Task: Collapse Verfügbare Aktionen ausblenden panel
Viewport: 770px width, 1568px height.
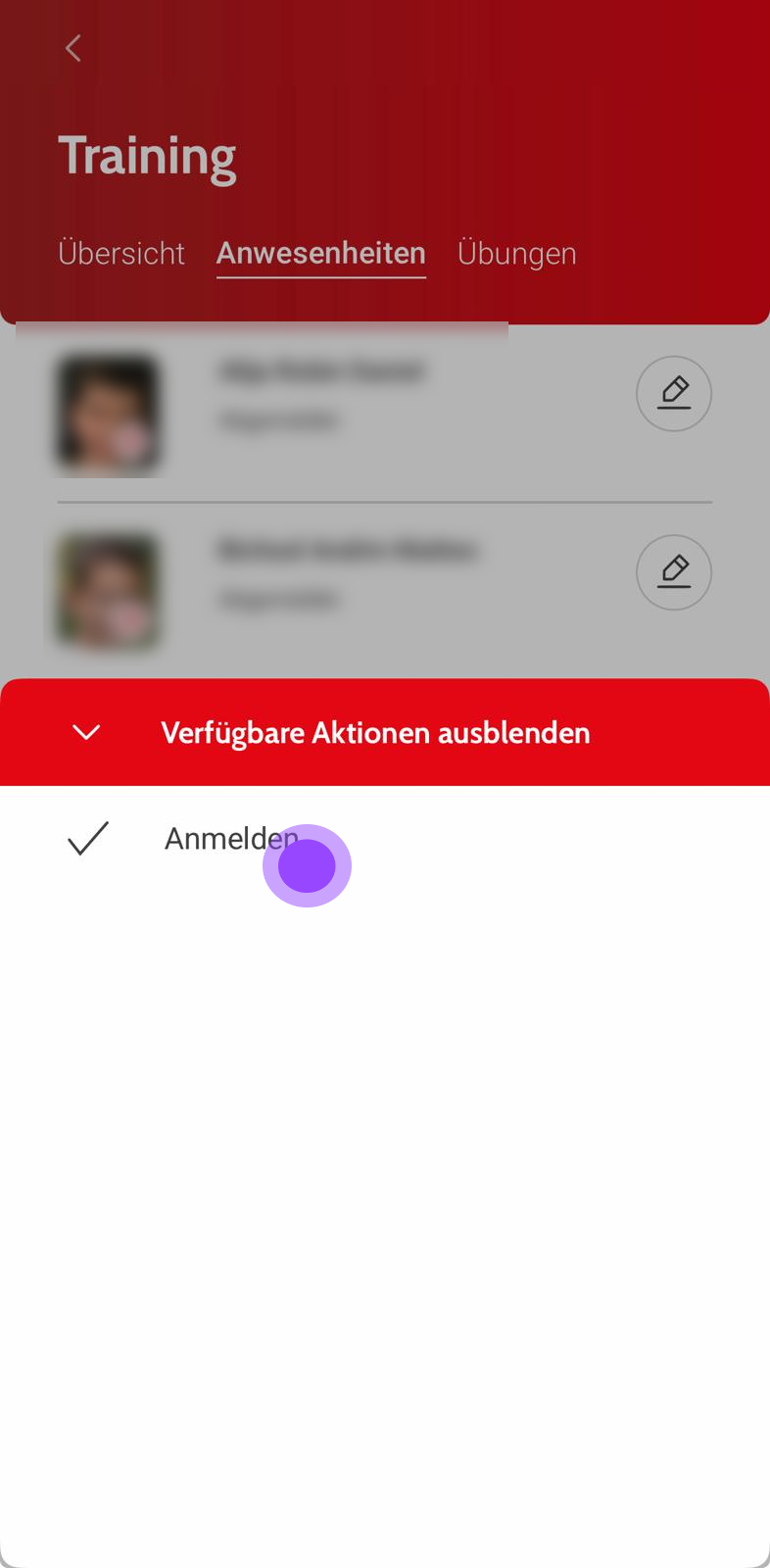Action: click(374, 733)
